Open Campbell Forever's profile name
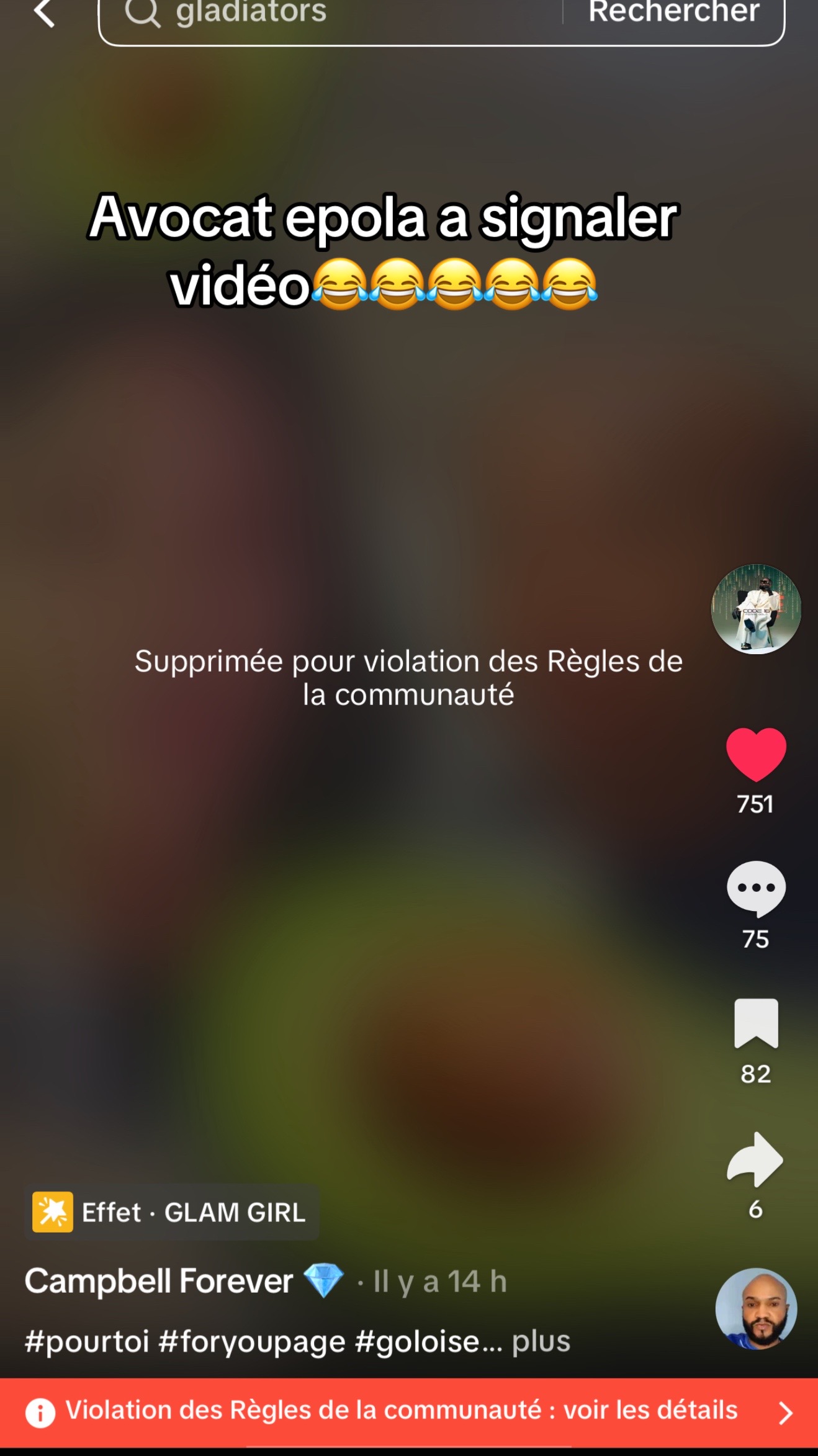Screen dimensions: 818x1456 (159, 1280)
